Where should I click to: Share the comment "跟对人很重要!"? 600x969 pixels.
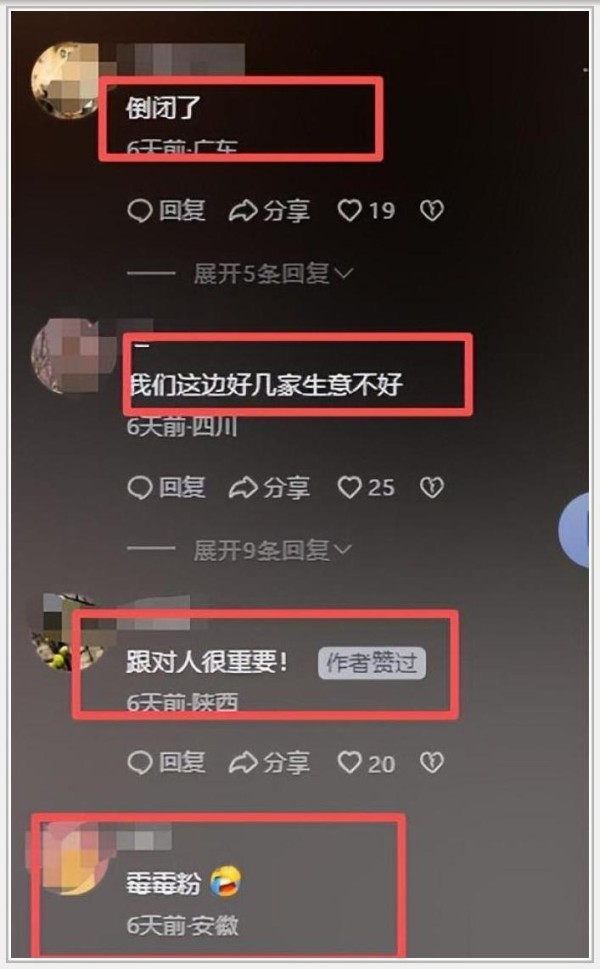tap(269, 763)
